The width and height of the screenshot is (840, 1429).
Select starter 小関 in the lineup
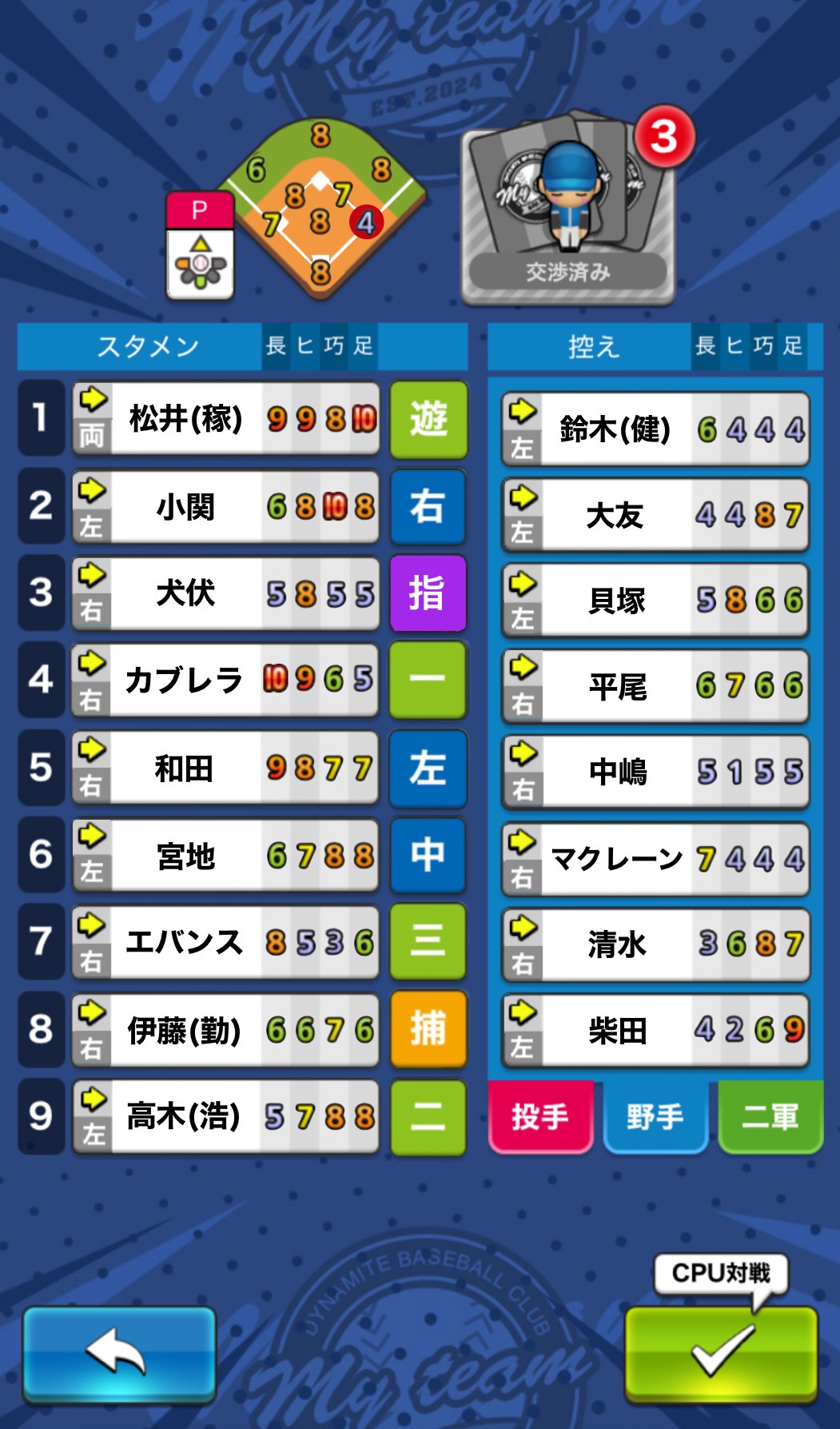click(x=225, y=507)
